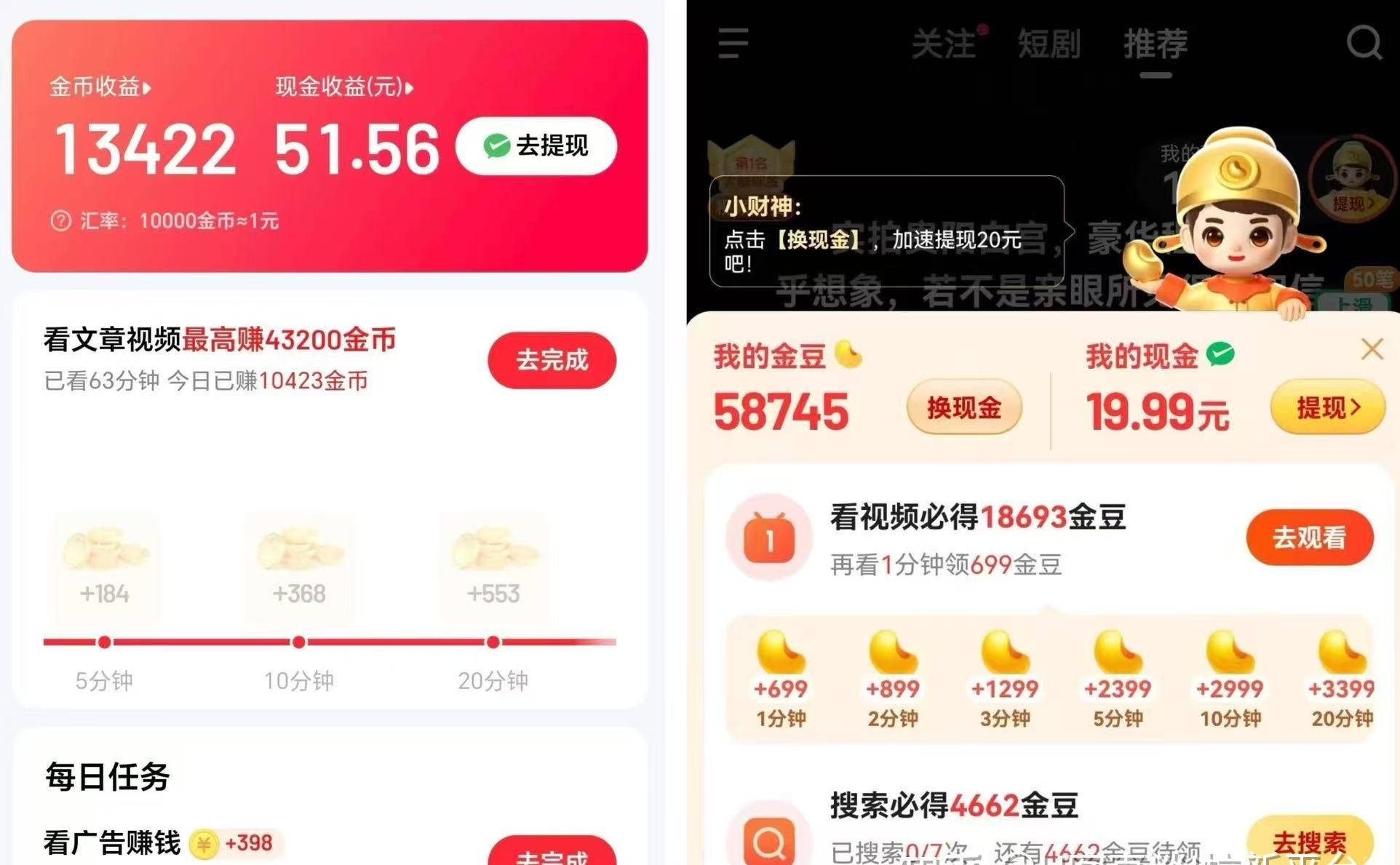The image size is (1400, 865).
Task: Open the search magnifier icon
Action: pyautogui.click(x=1364, y=43)
